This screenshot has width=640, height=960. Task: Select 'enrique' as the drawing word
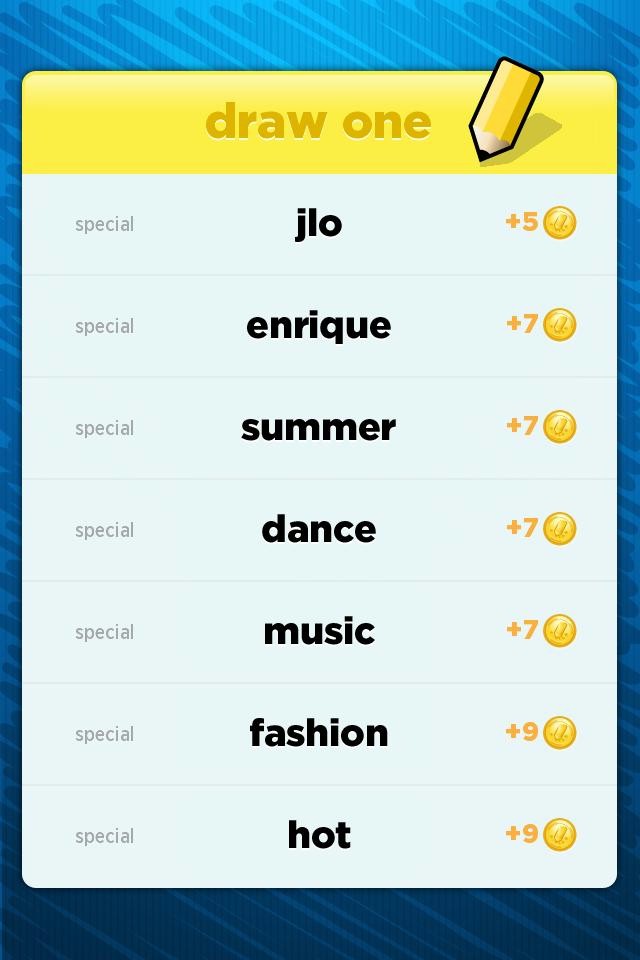(x=319, y=326)
